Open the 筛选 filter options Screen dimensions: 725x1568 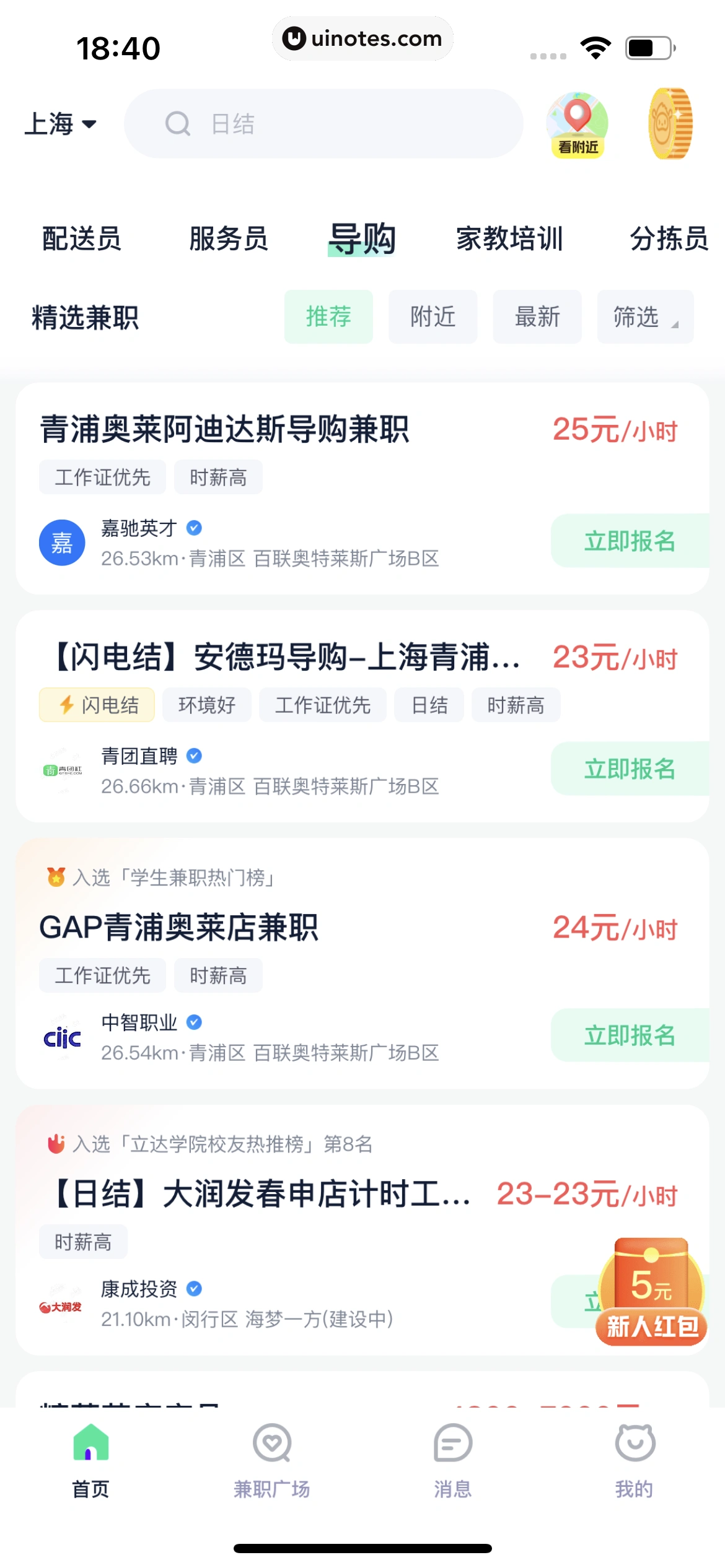[644, 317]
